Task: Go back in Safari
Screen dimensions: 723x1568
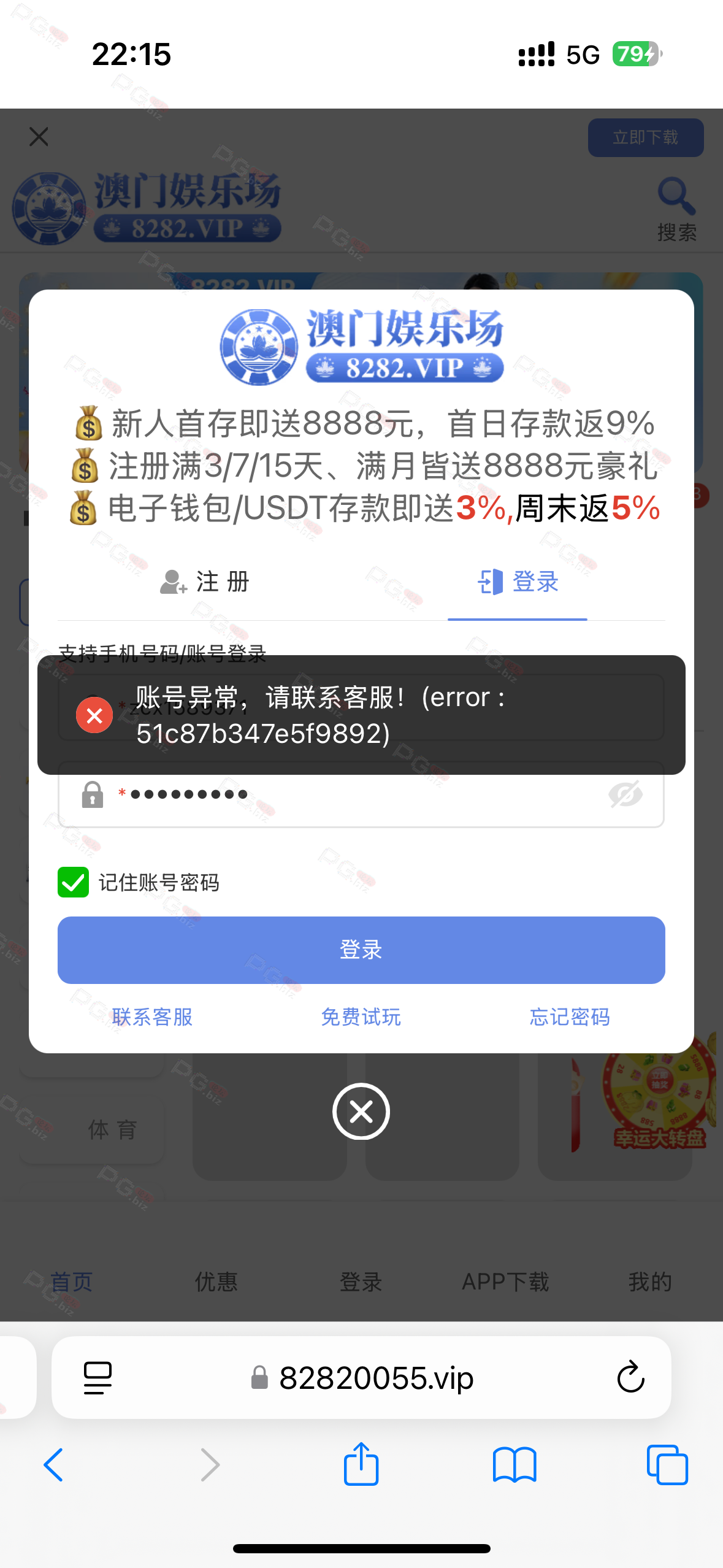Action: pyautogui.click(x=53, y=1465)
